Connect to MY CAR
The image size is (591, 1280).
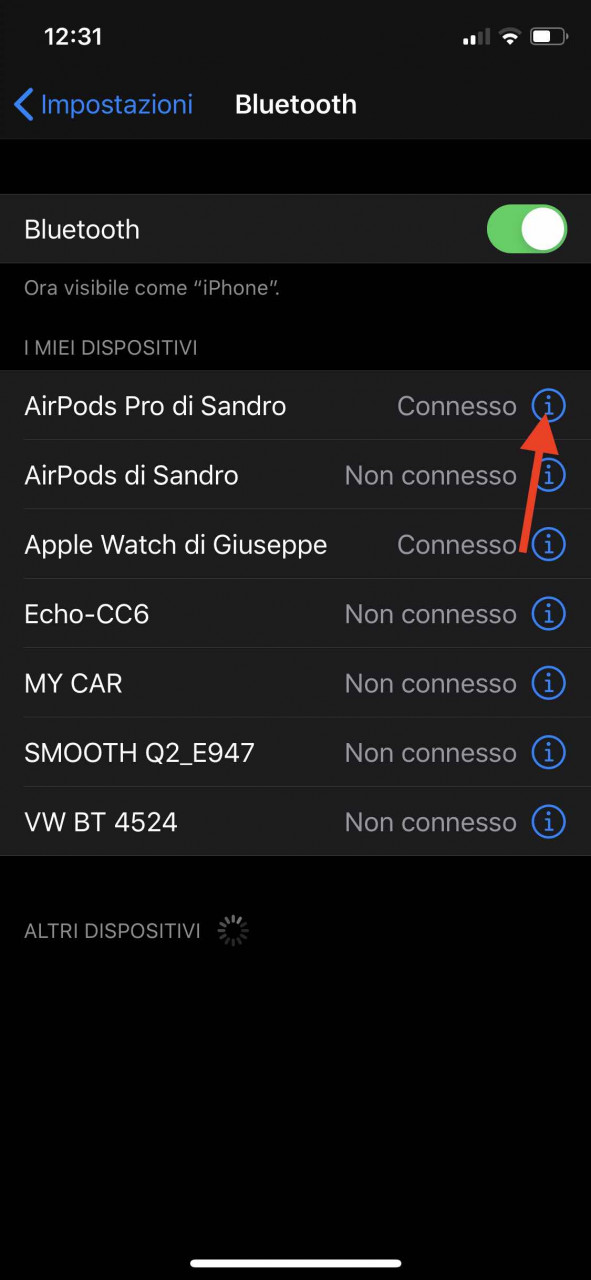(295, 683)
